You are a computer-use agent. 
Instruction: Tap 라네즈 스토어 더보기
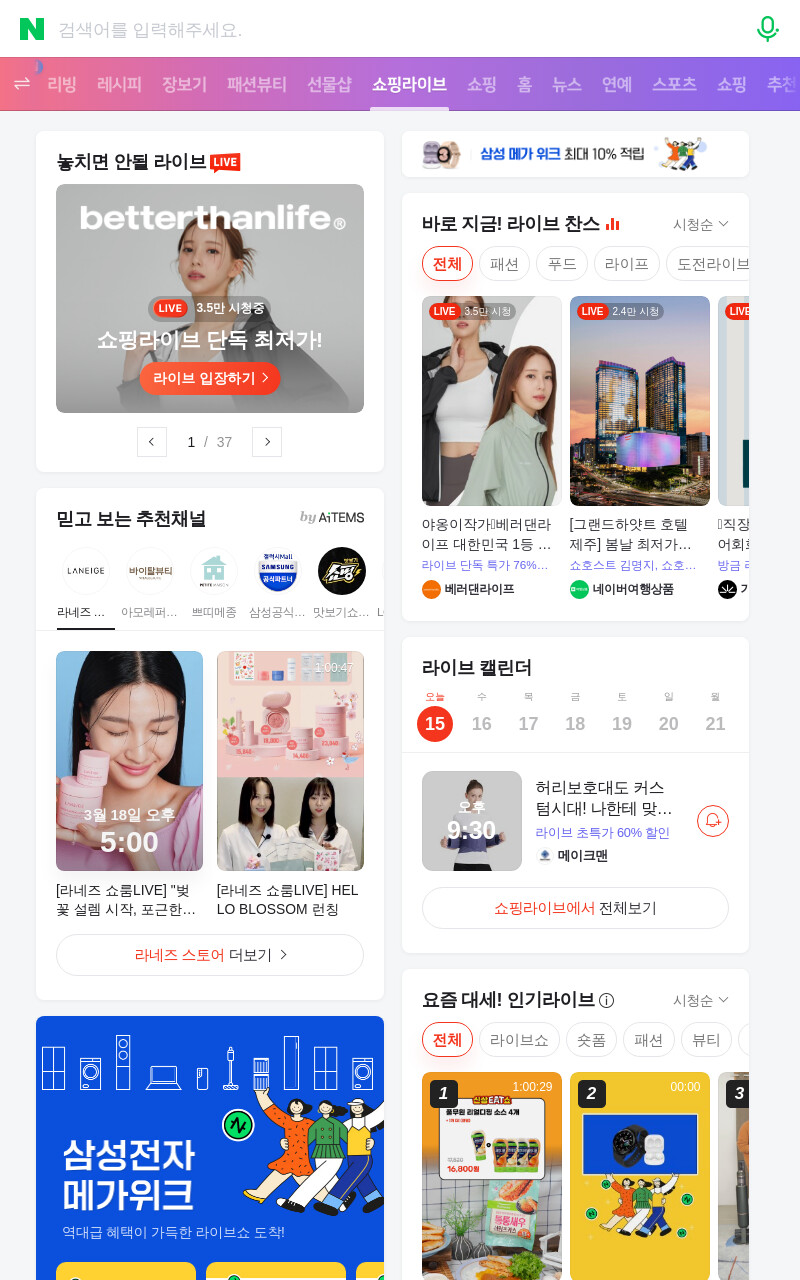(x=210, y=955)
